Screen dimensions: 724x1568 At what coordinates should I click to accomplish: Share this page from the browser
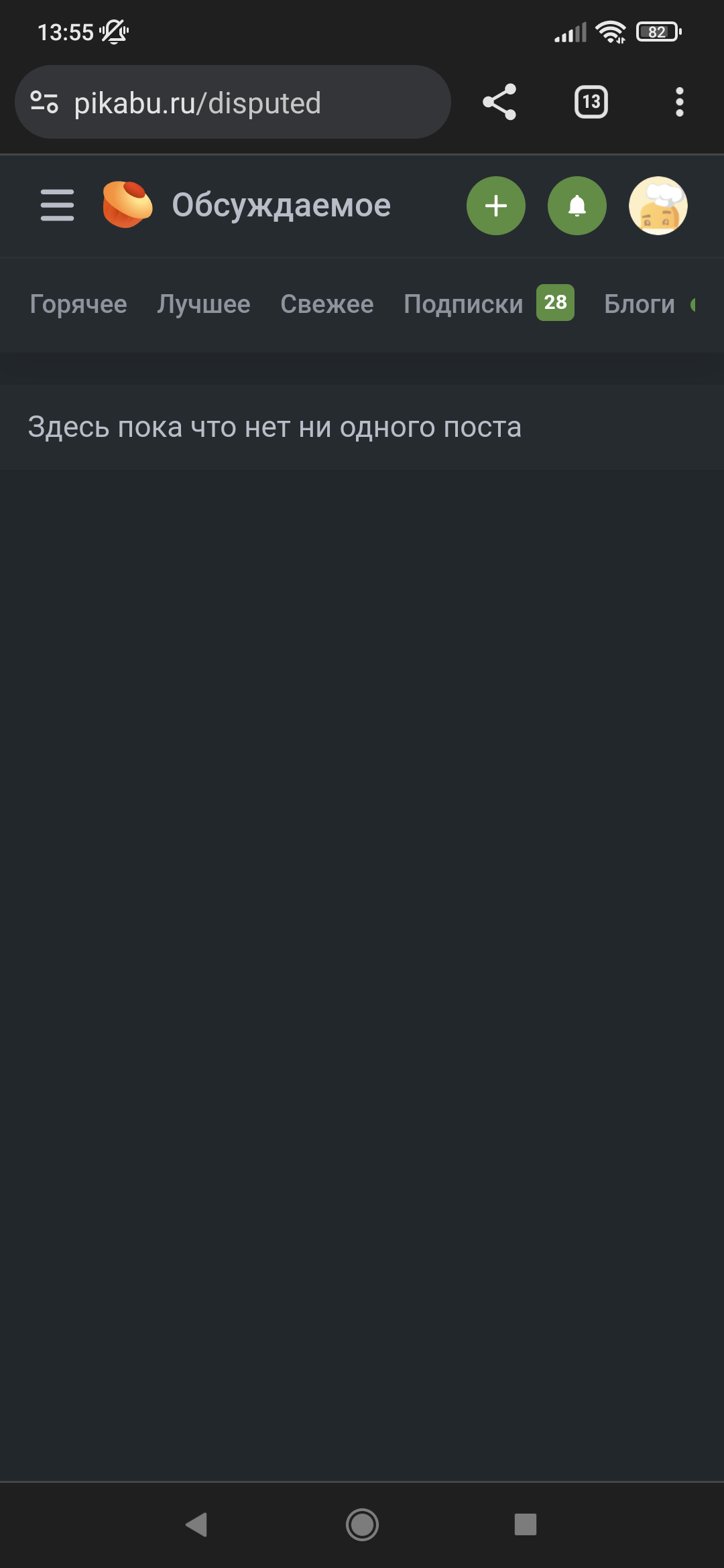tap(499, 103)
